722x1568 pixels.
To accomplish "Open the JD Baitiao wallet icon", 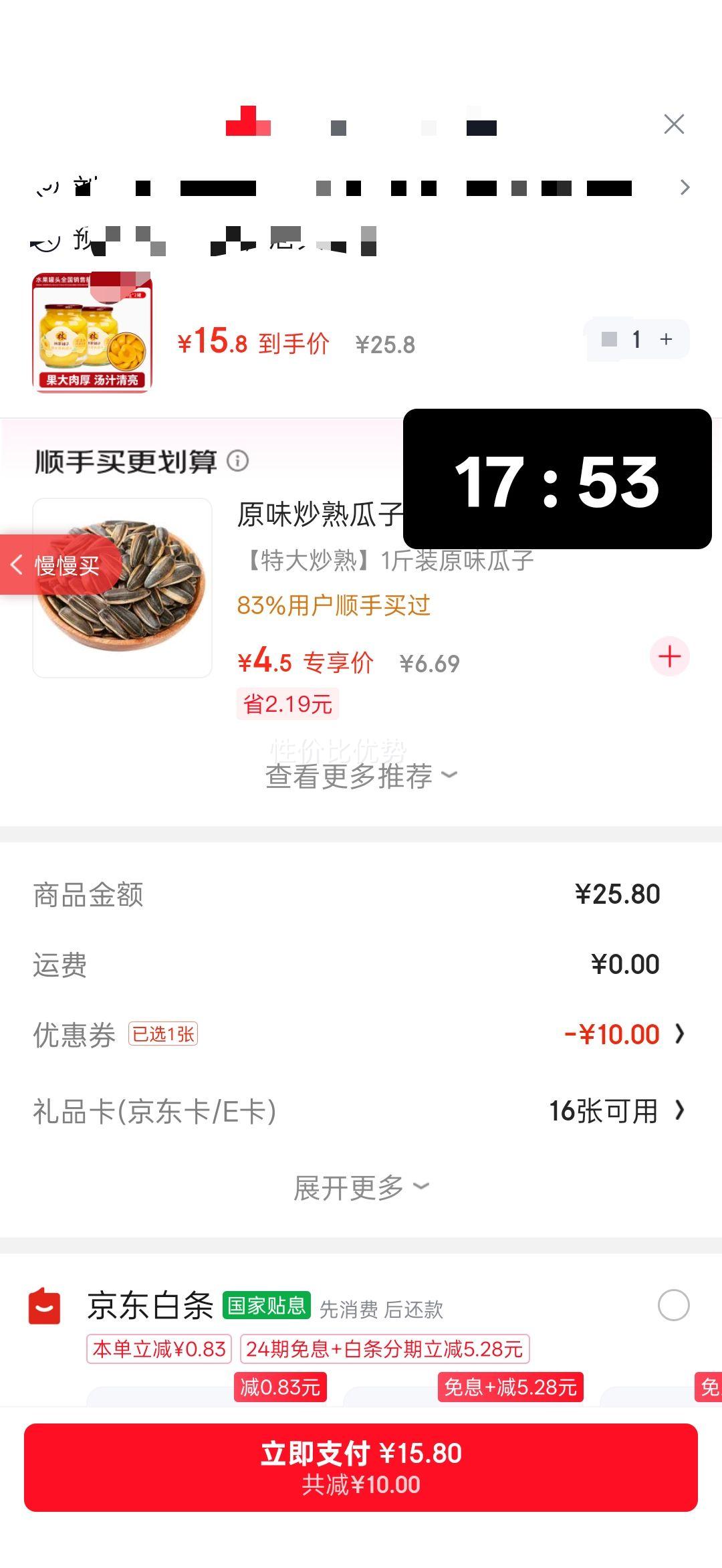I will point(44,1306).
